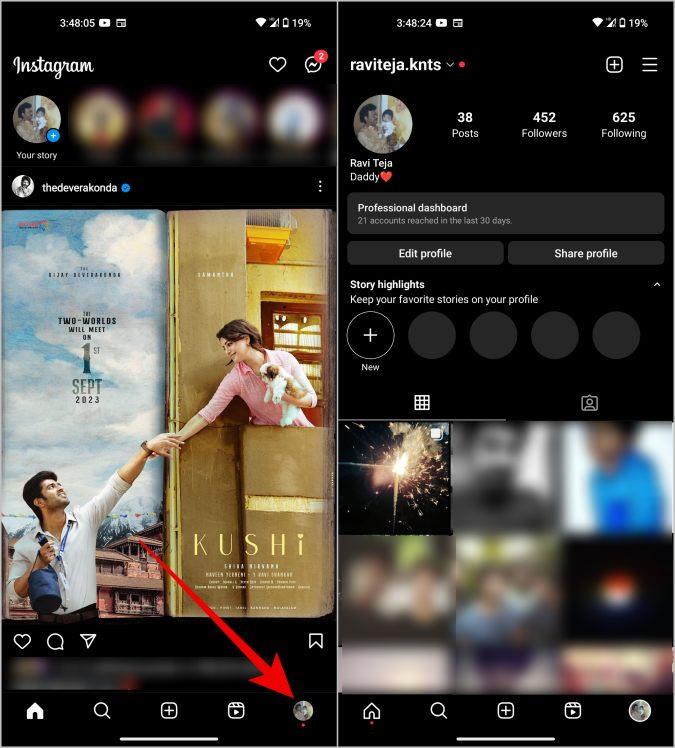Image resolution: width=675 pixels, height=748 pixels.
Task: View the 452 Followers list
Action: click(544, 124)
